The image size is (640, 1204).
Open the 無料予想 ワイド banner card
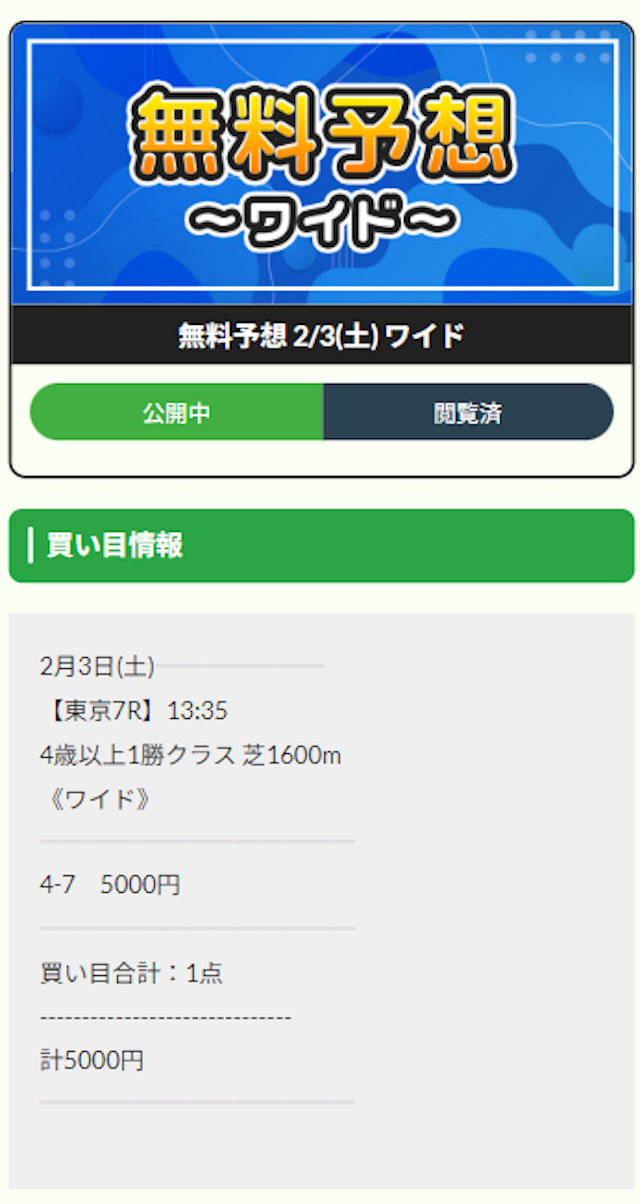[321, 165]
